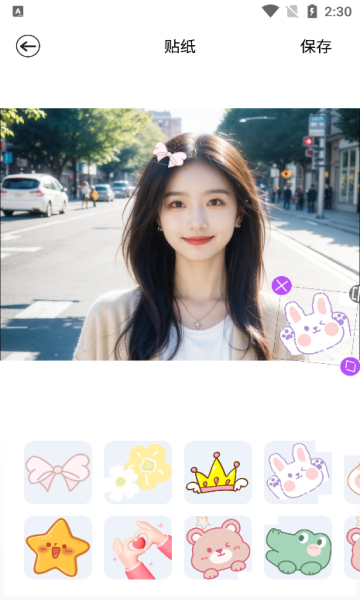
Task: Pick the bunny sticker in the sticker grid
Action: [x=298, y=472]
